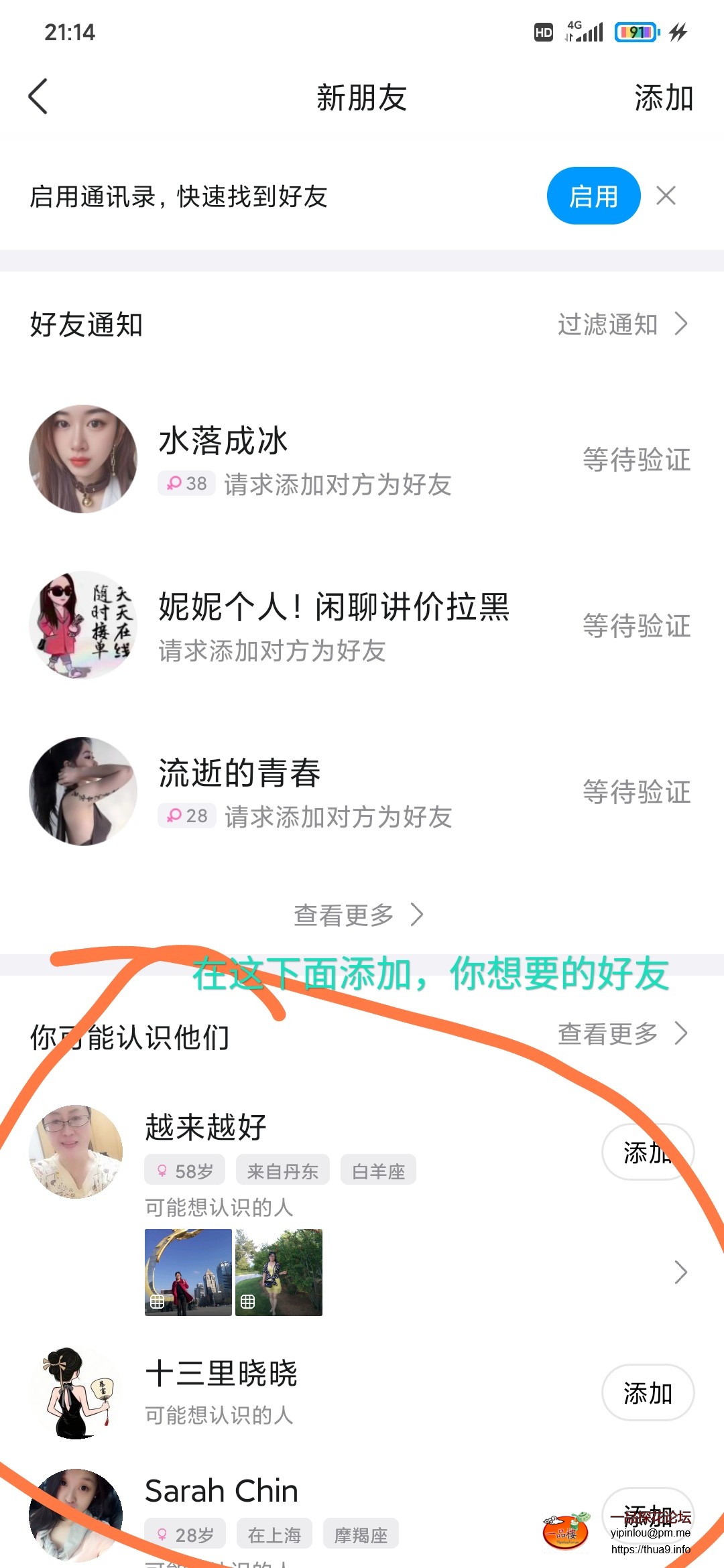
Task: Tap 添加 in the top bar
Action: [663, 99]
